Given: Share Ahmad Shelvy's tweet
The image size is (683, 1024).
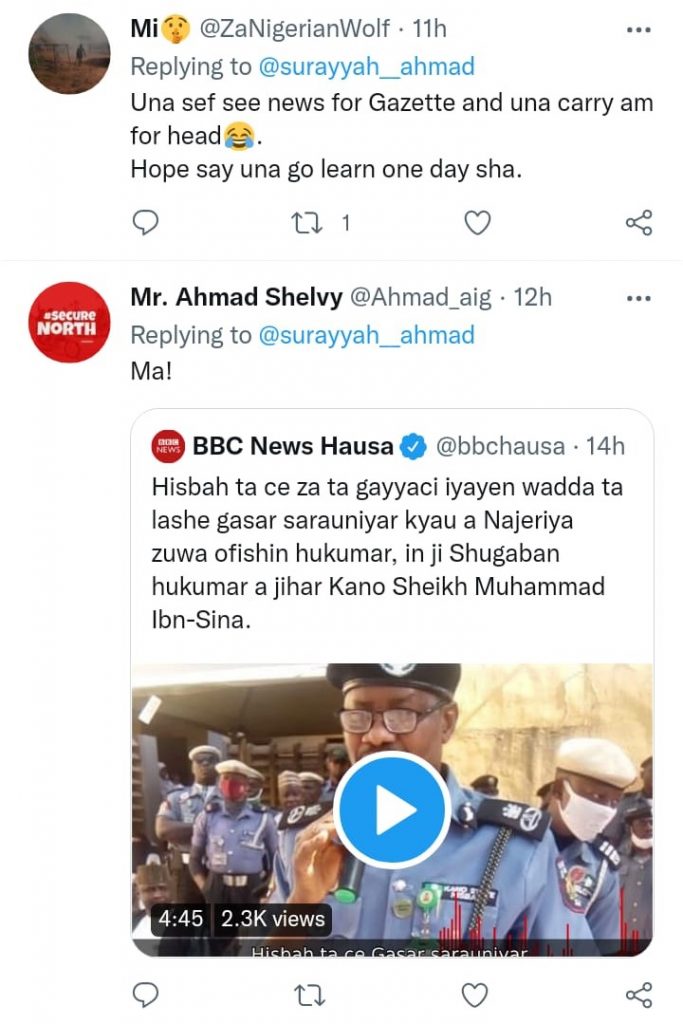Looking at the screenshot, I should click(638, 994).
